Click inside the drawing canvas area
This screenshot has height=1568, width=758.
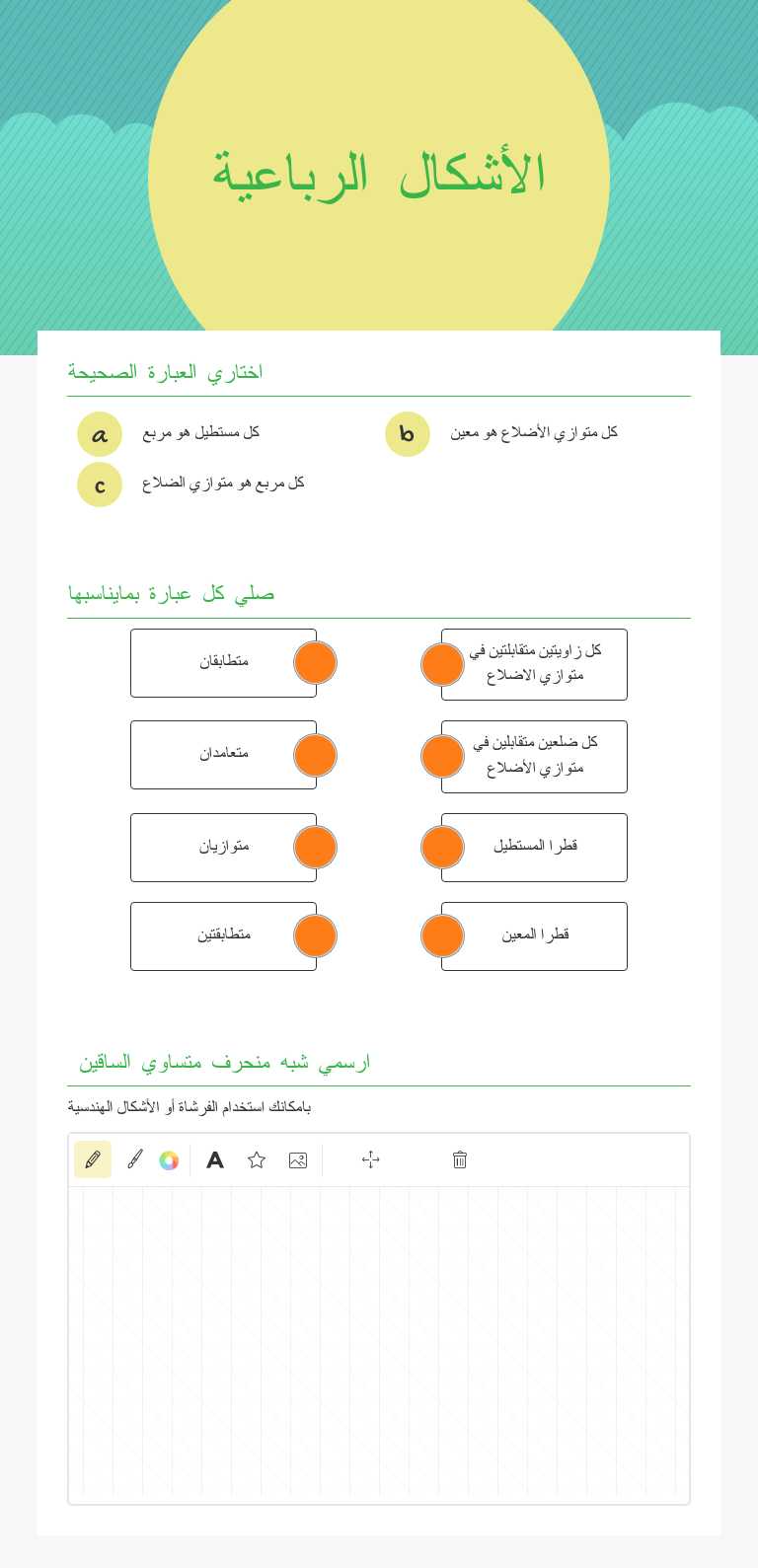pos(379,1342)
